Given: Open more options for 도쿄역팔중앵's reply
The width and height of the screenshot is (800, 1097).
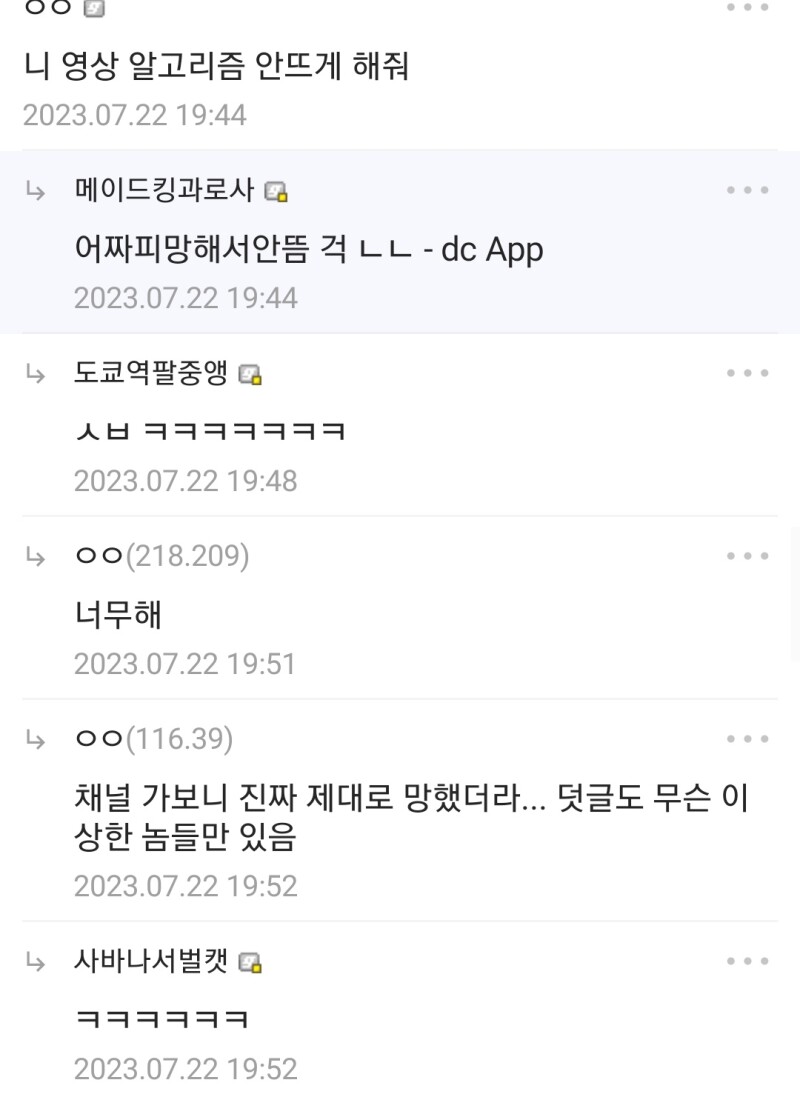Looking at the screenshot, I should tap(747, 373).
